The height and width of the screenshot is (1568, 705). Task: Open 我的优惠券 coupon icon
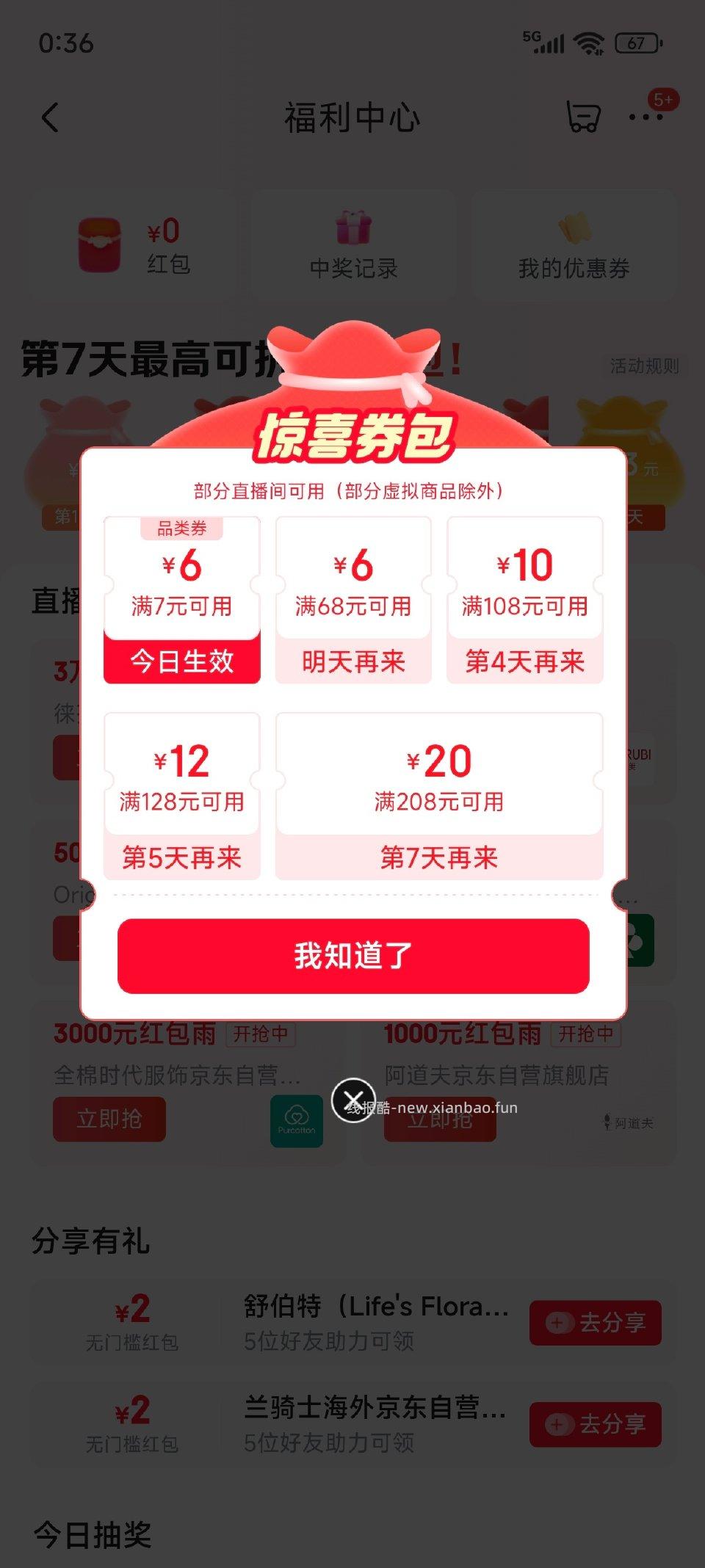(x=575, y=231)
